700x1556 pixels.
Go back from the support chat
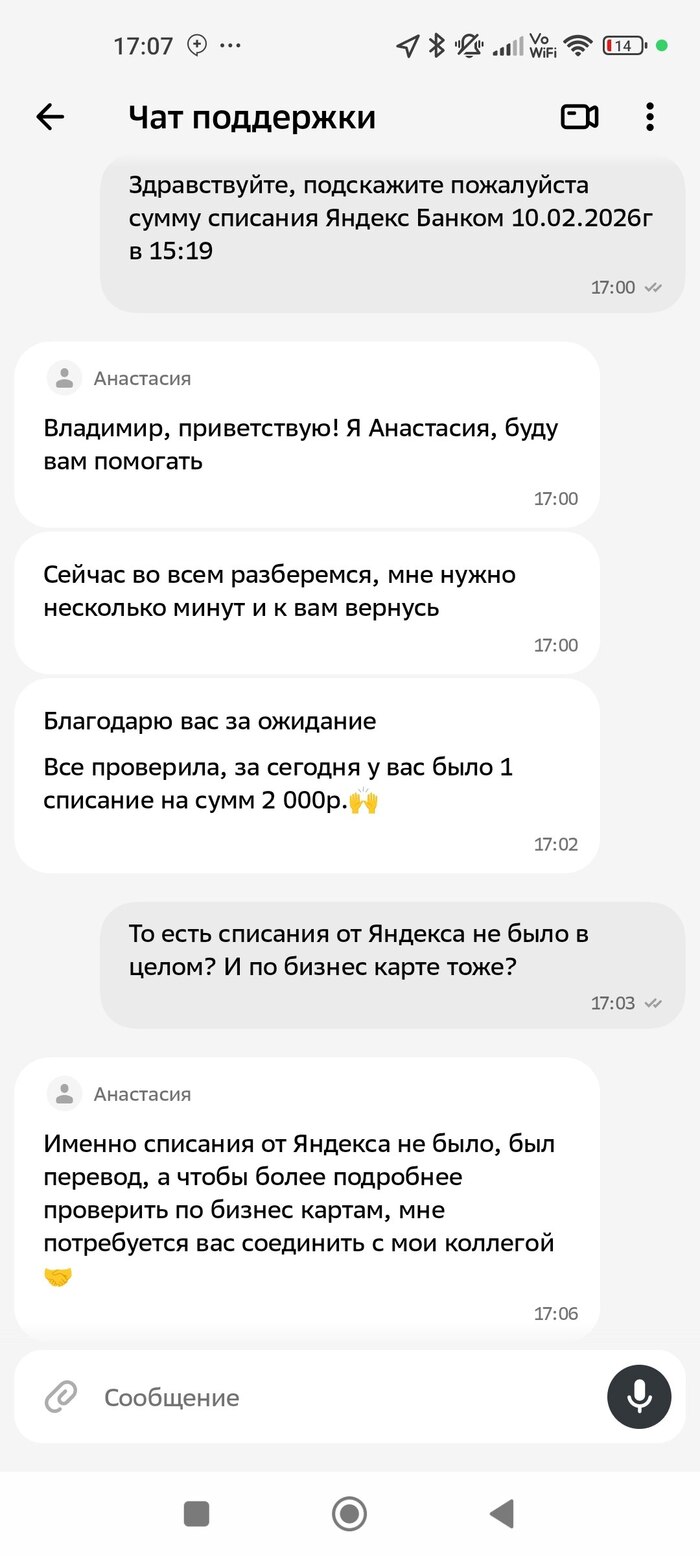(x=50, y=118)
